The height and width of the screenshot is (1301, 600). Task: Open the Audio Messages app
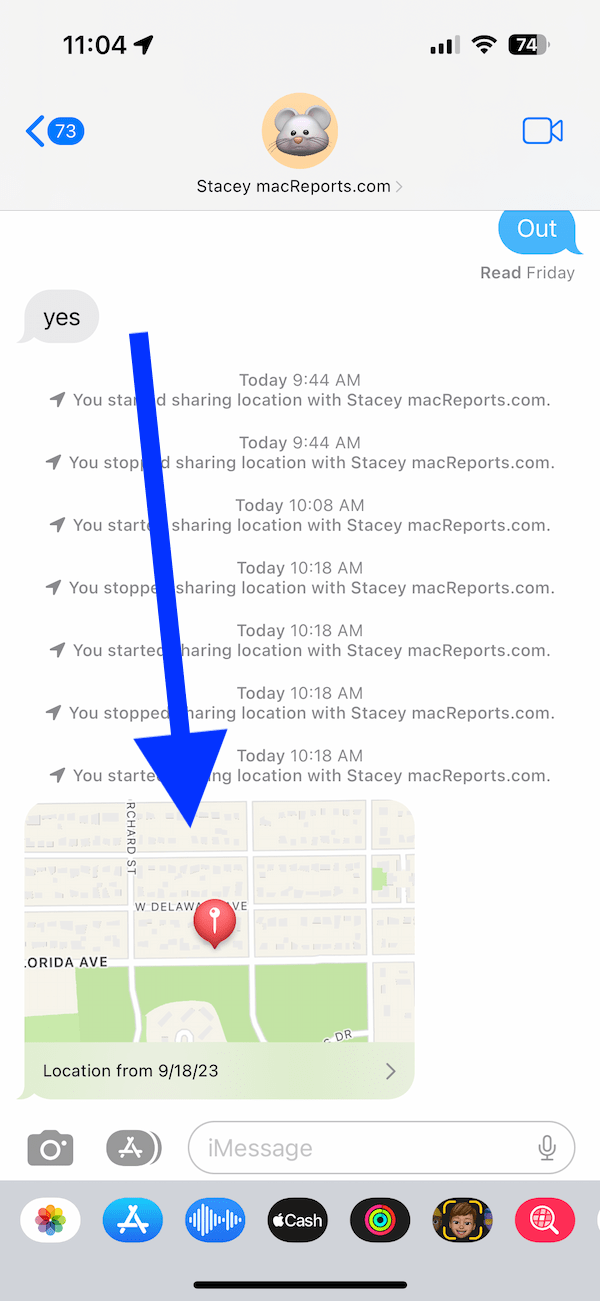click(215, 1220)
